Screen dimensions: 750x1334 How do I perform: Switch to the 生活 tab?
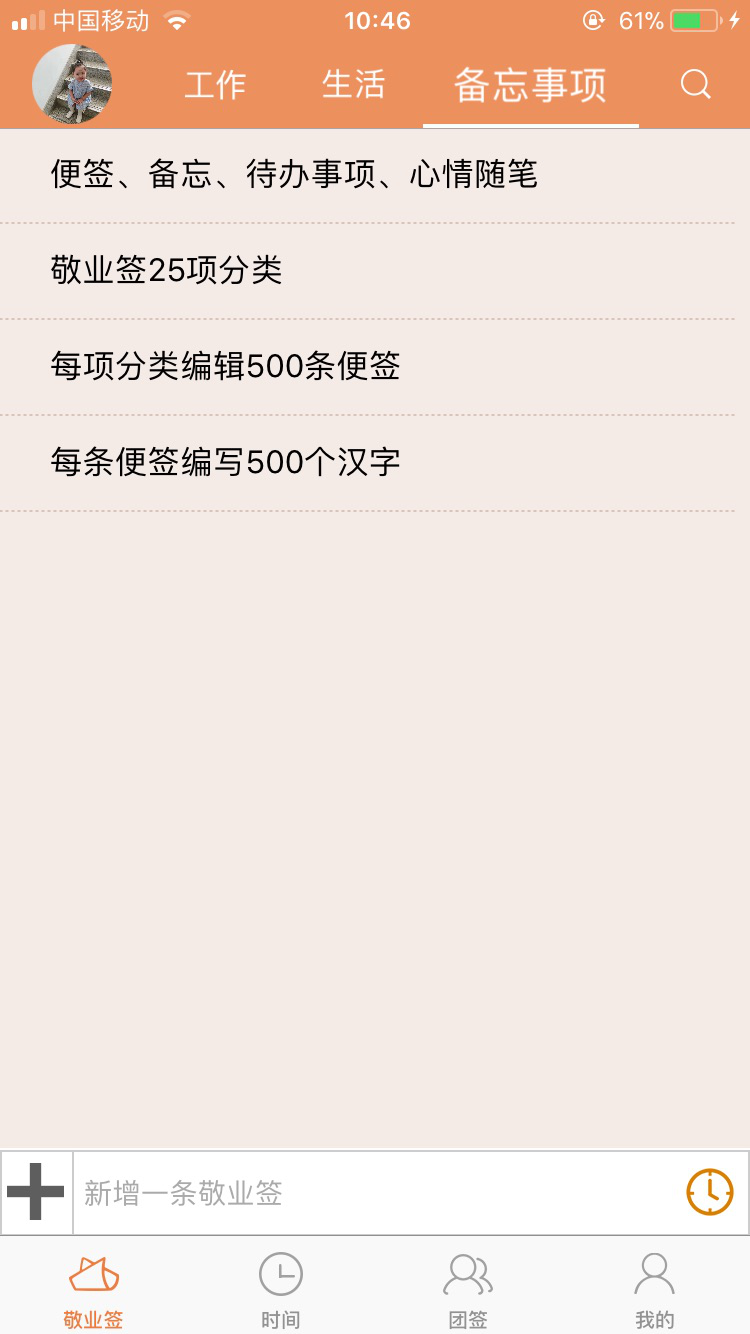click(x=353, y=85)
